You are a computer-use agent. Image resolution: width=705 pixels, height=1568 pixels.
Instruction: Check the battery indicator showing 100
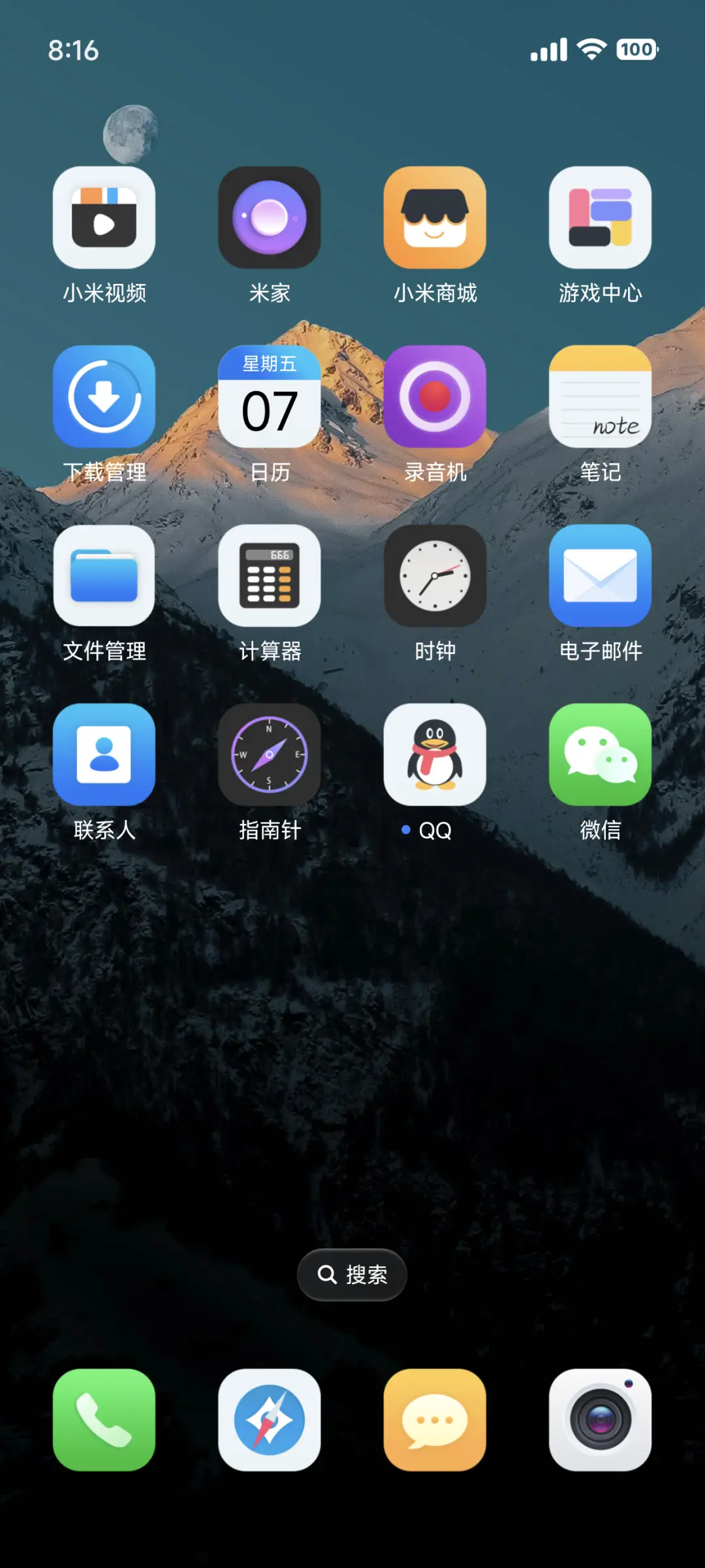[x=636, y=50]
